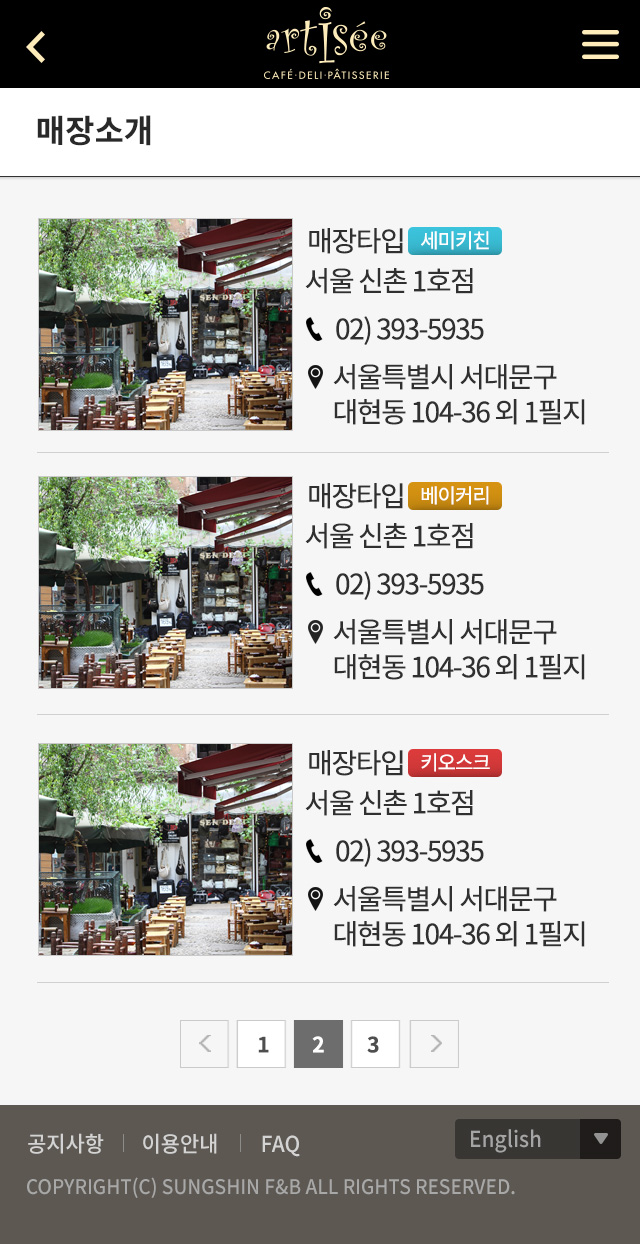This screenshot has width=640, height=1244.
Task: Open the 세미키친 store card
Action: pyautogui.click(x=323, y=325)
